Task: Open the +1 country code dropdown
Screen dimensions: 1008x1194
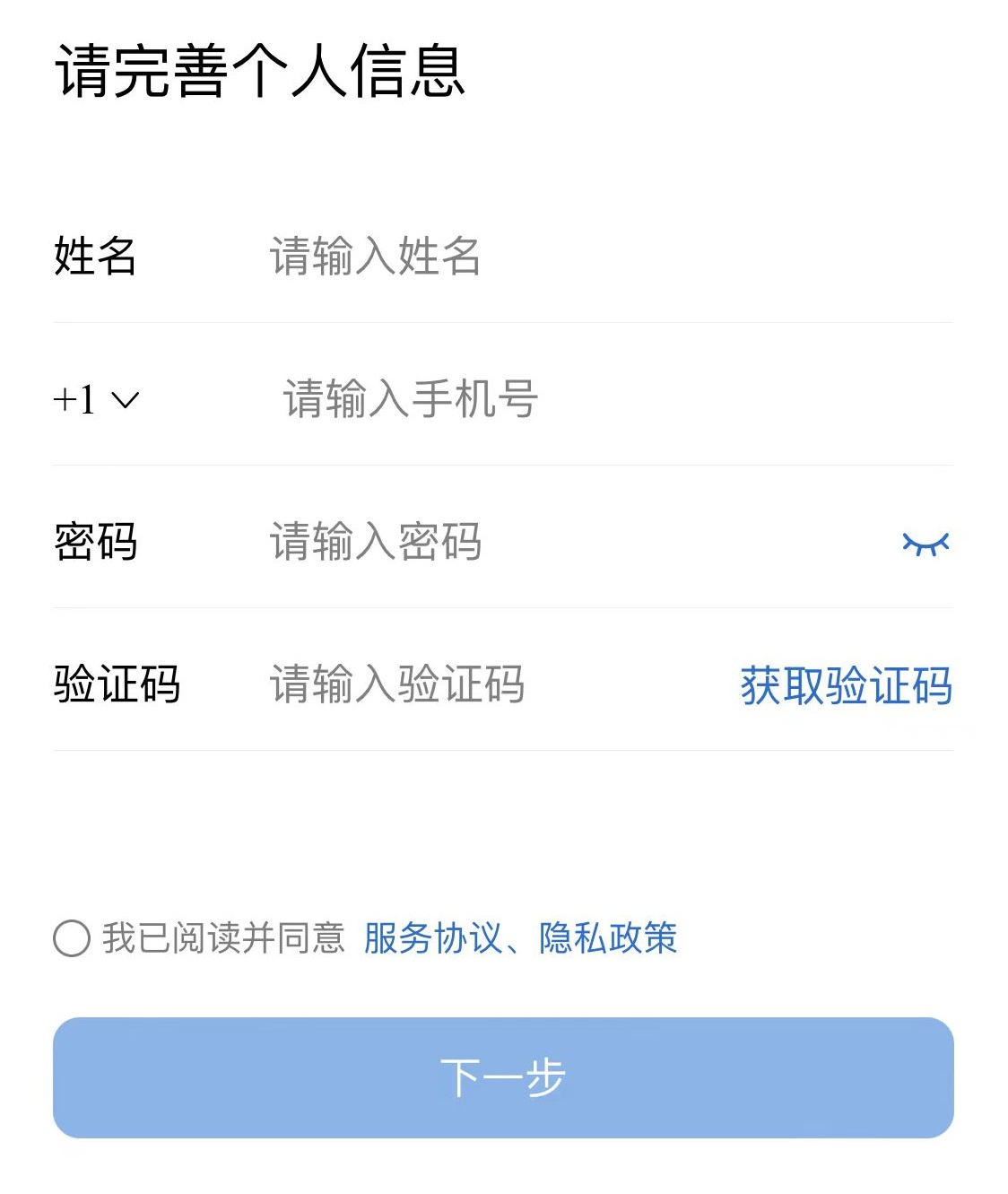Action: (96, 400)
